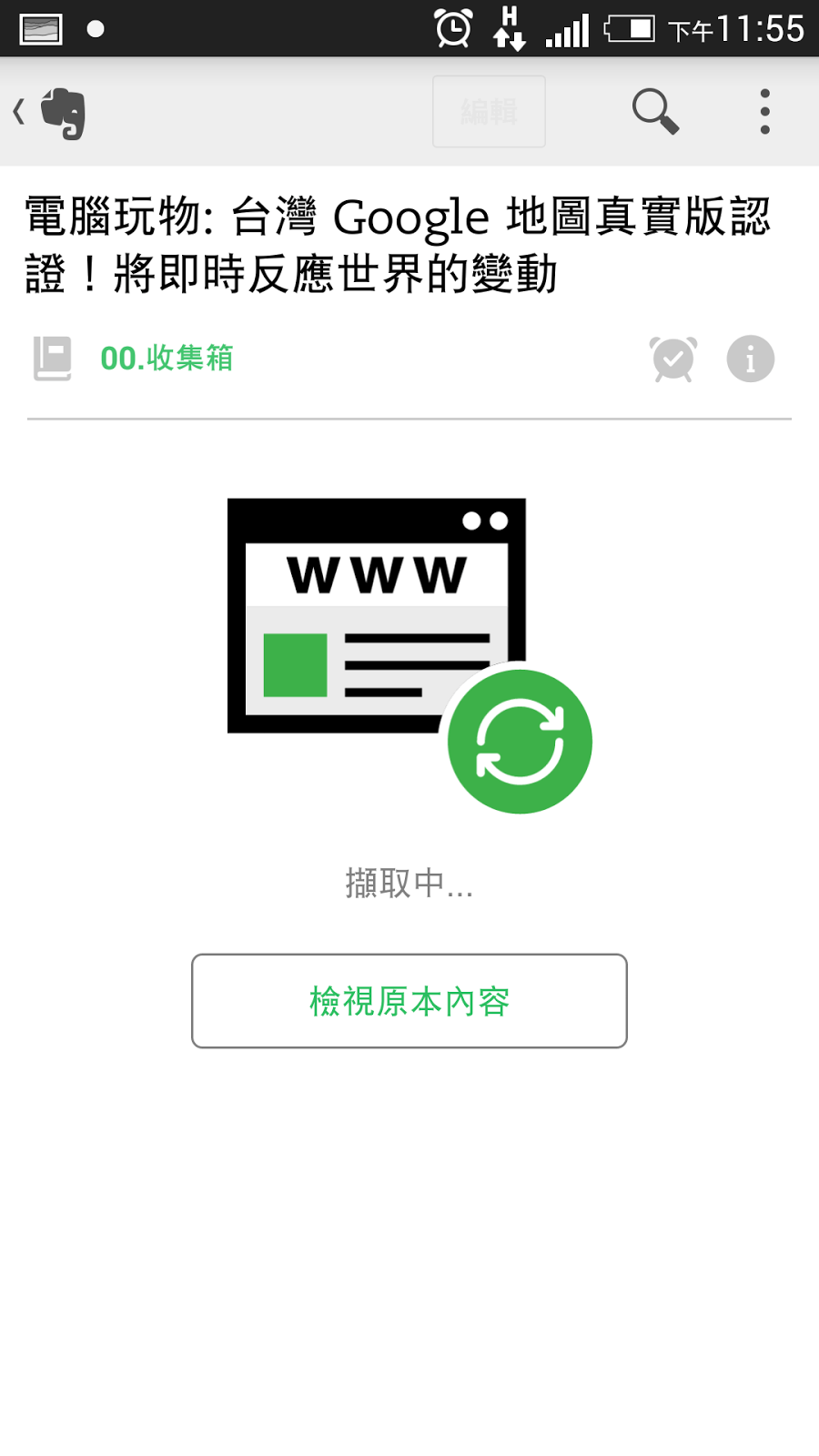Screen dimensions: 819x1456
Task: Open the three-dot overflow menu
Action: click(764, 112)
